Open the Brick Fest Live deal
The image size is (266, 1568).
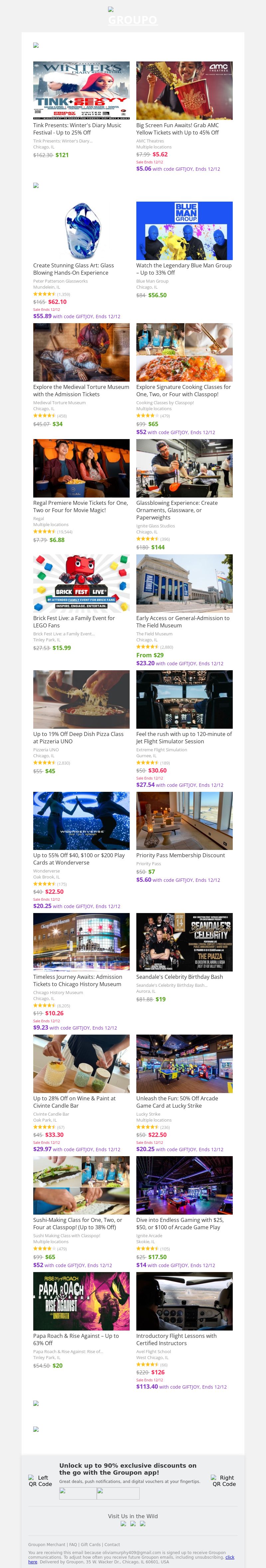pos(81,583)
